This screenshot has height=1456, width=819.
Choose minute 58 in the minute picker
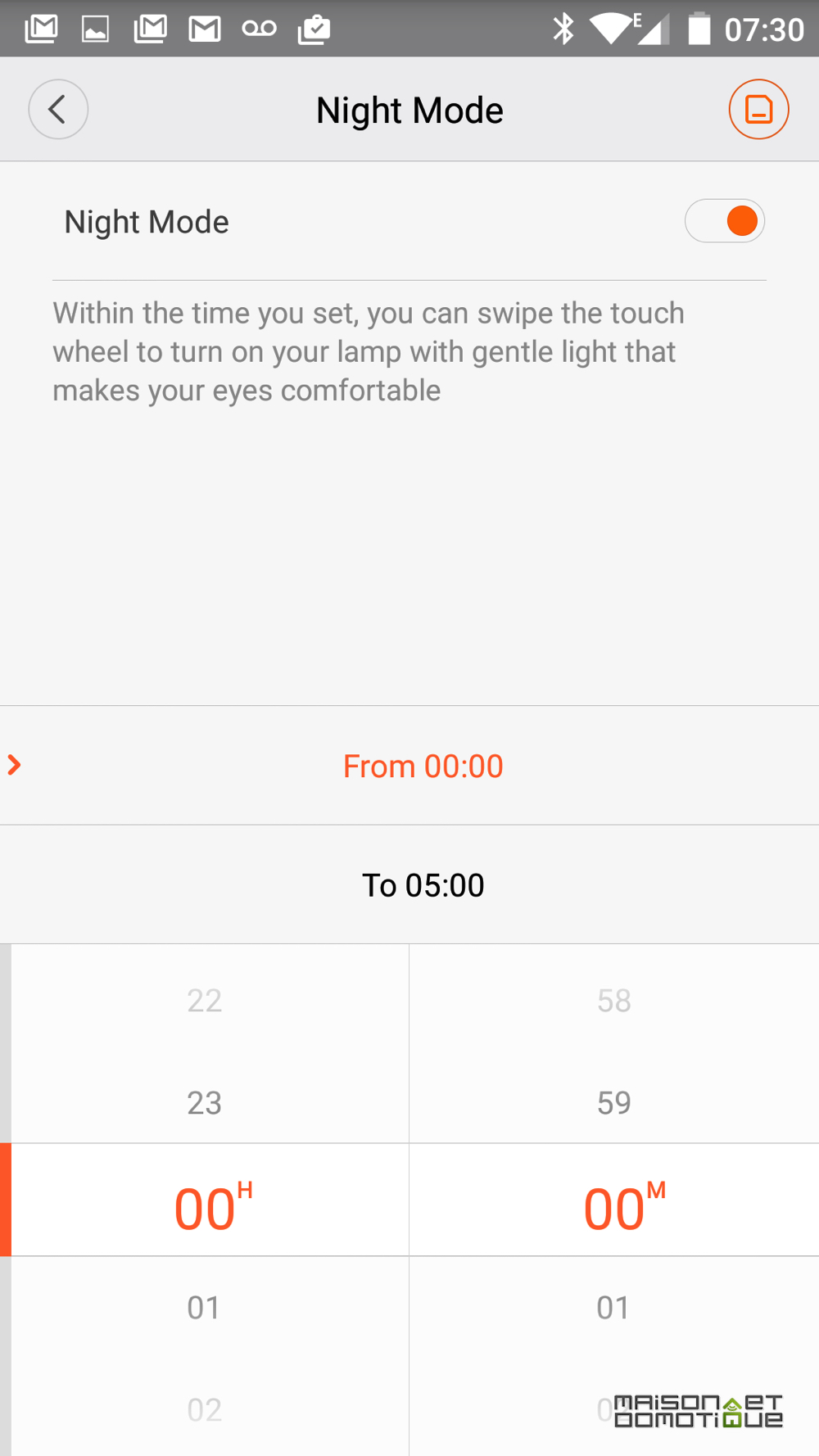pyautogui.click(x=613, y=1001)
